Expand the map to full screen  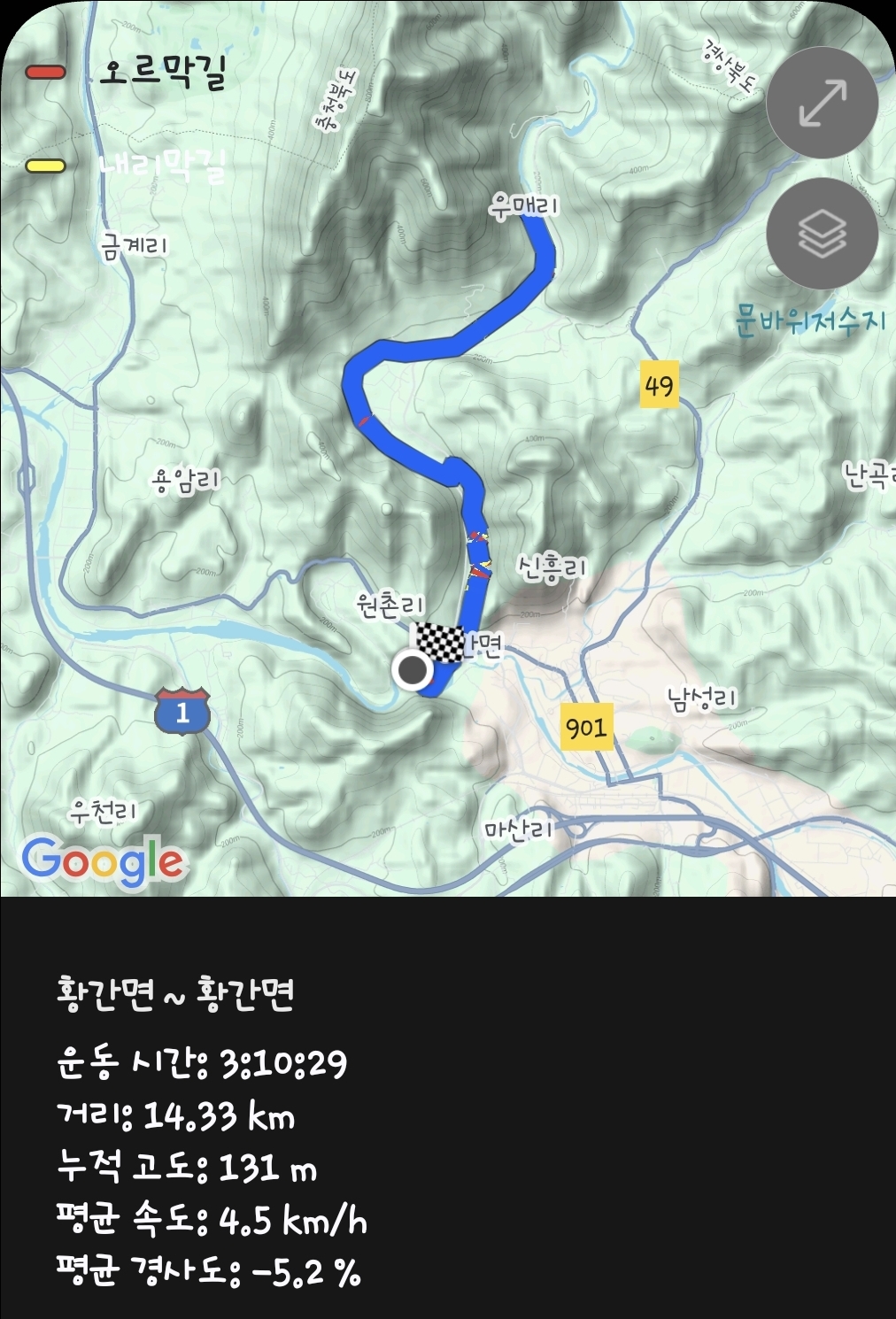(822, 103)
